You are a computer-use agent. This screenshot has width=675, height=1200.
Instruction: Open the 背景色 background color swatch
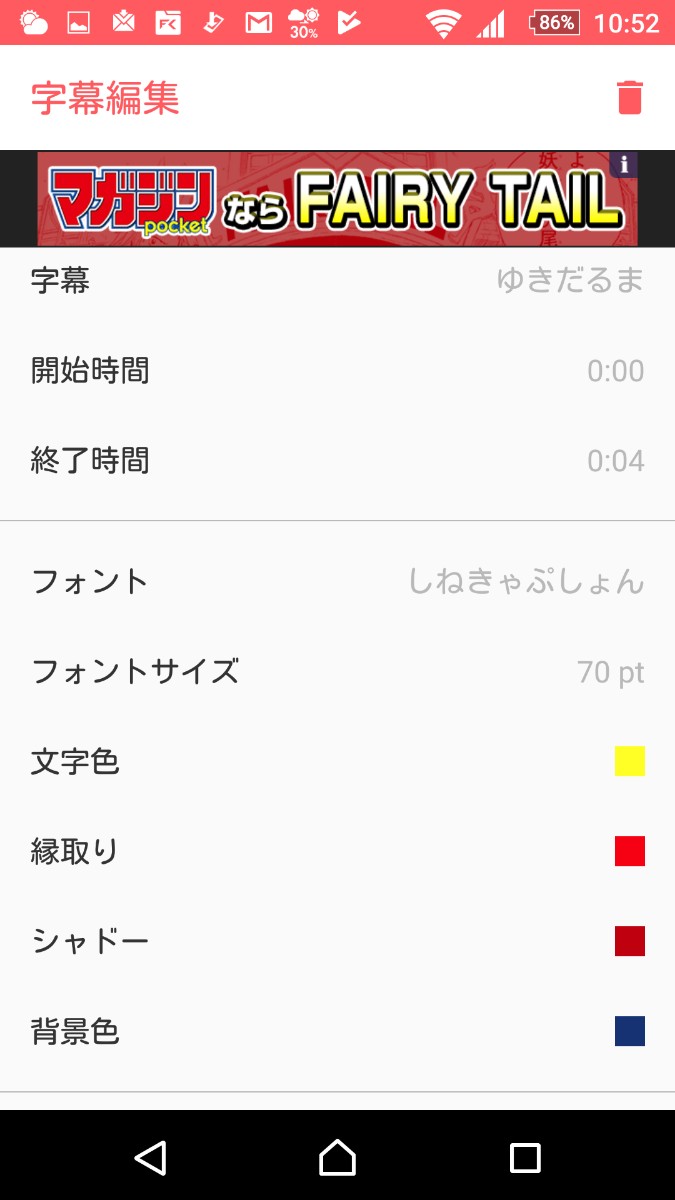[629, 1031]
